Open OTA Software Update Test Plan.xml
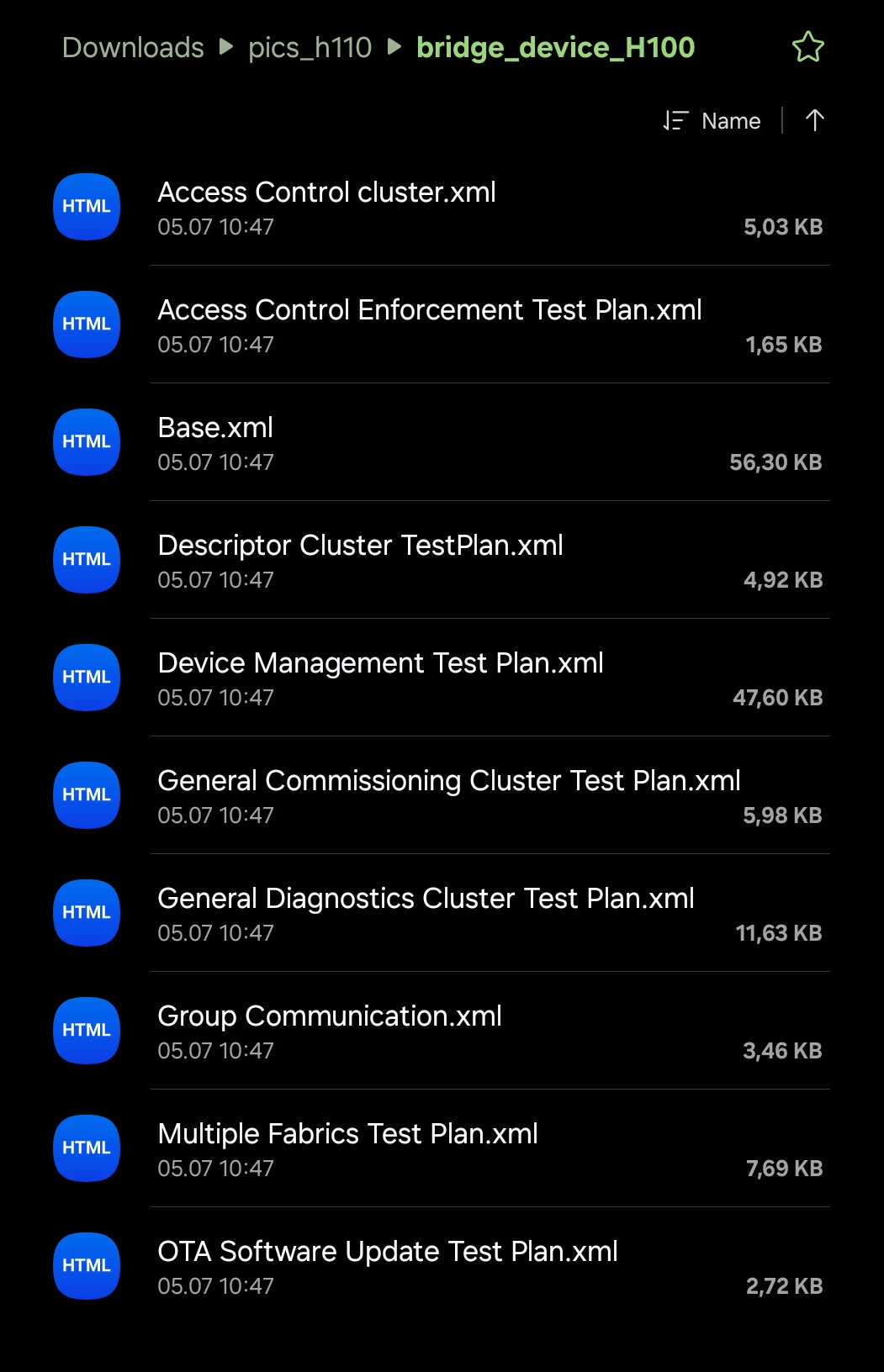 [x=387, y=1252]
